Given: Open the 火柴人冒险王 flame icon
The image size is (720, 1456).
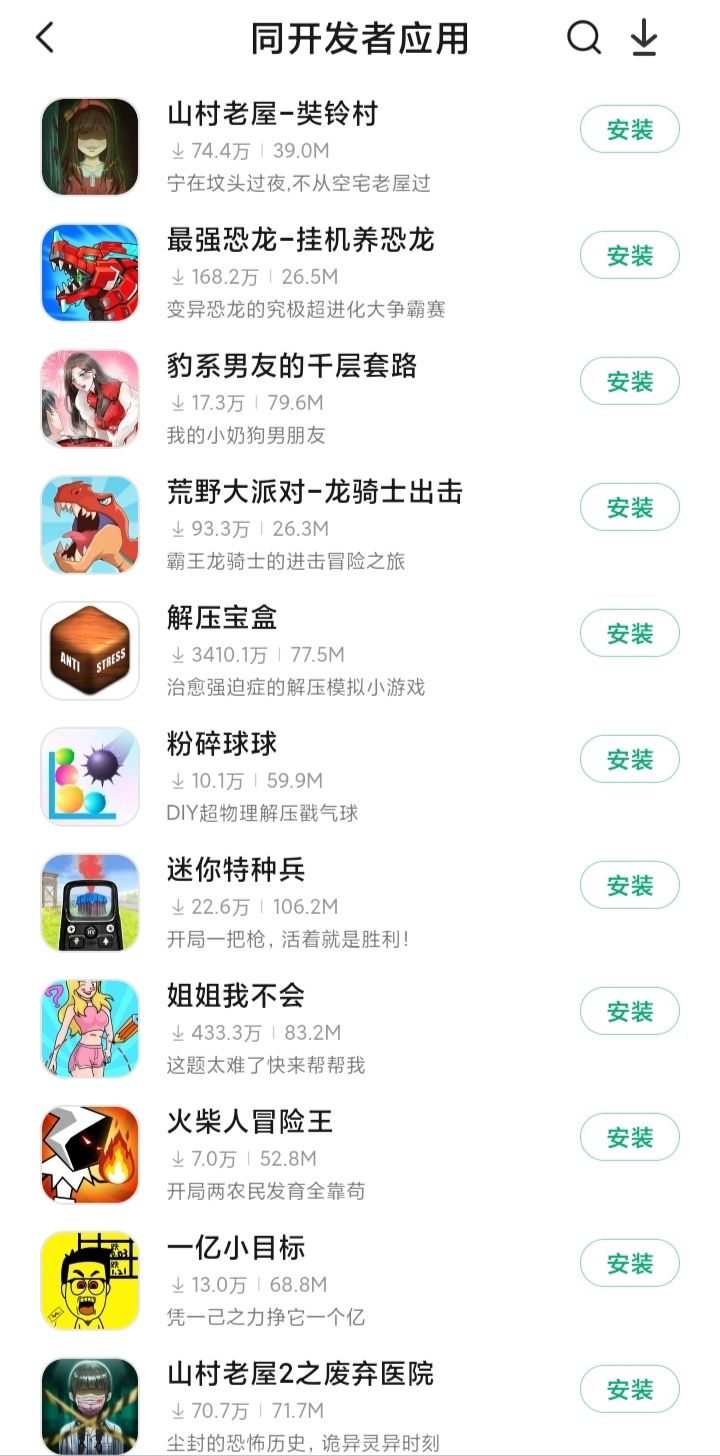Looking at the screenshot, I should click(89, 1153).
